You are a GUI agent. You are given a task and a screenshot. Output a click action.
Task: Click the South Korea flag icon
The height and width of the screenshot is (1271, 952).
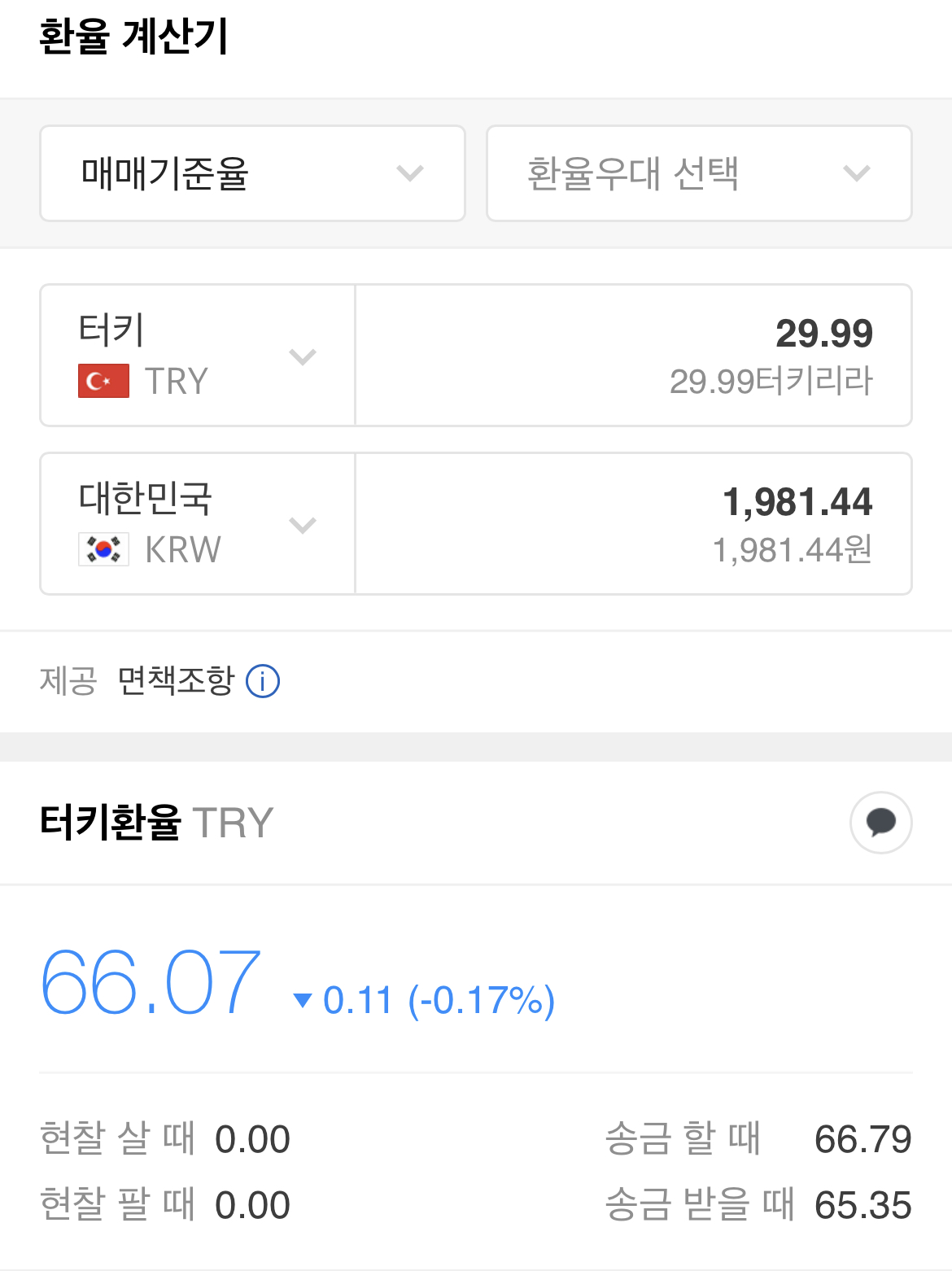pyautogui.click(x=103, y=548)
